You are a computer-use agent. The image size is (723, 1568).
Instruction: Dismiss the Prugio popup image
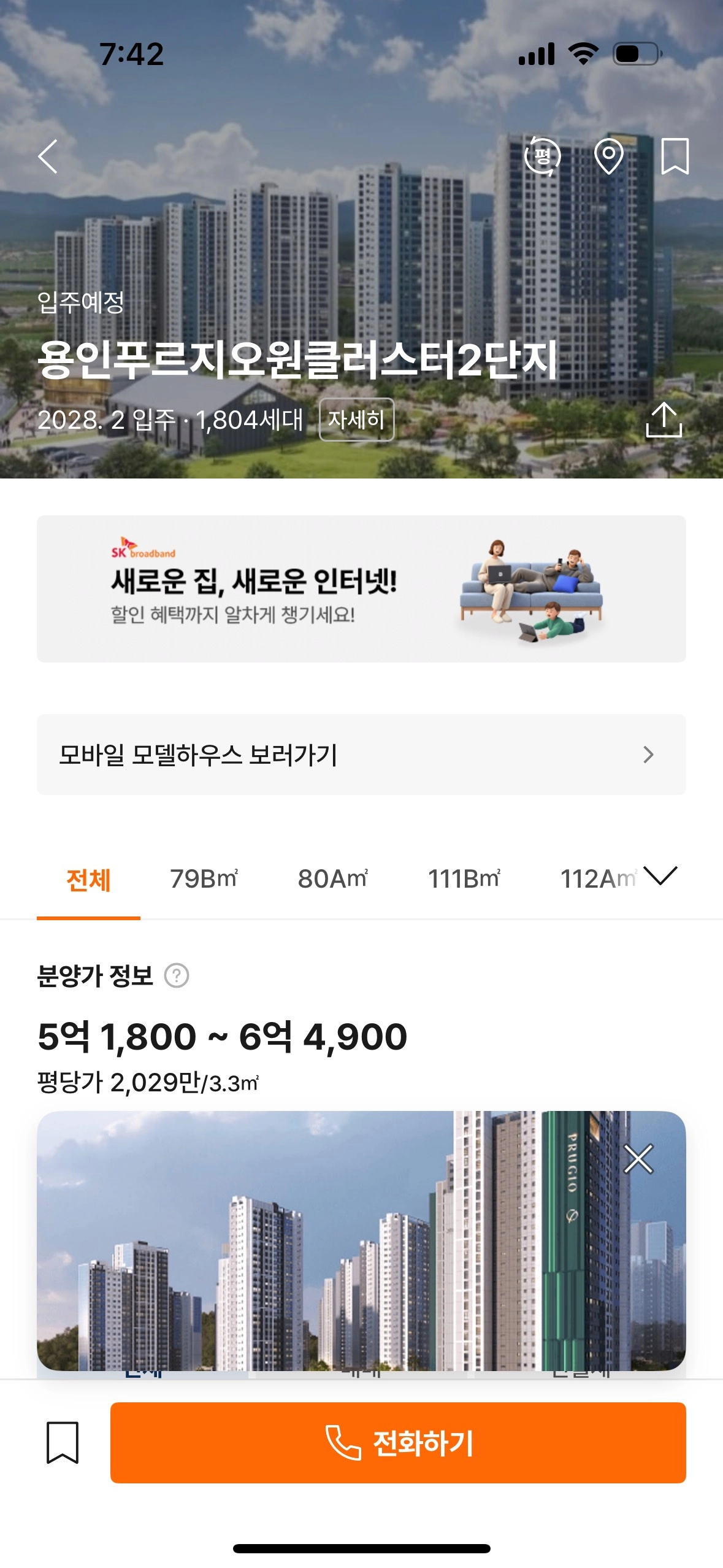[x=638, y=1159]
